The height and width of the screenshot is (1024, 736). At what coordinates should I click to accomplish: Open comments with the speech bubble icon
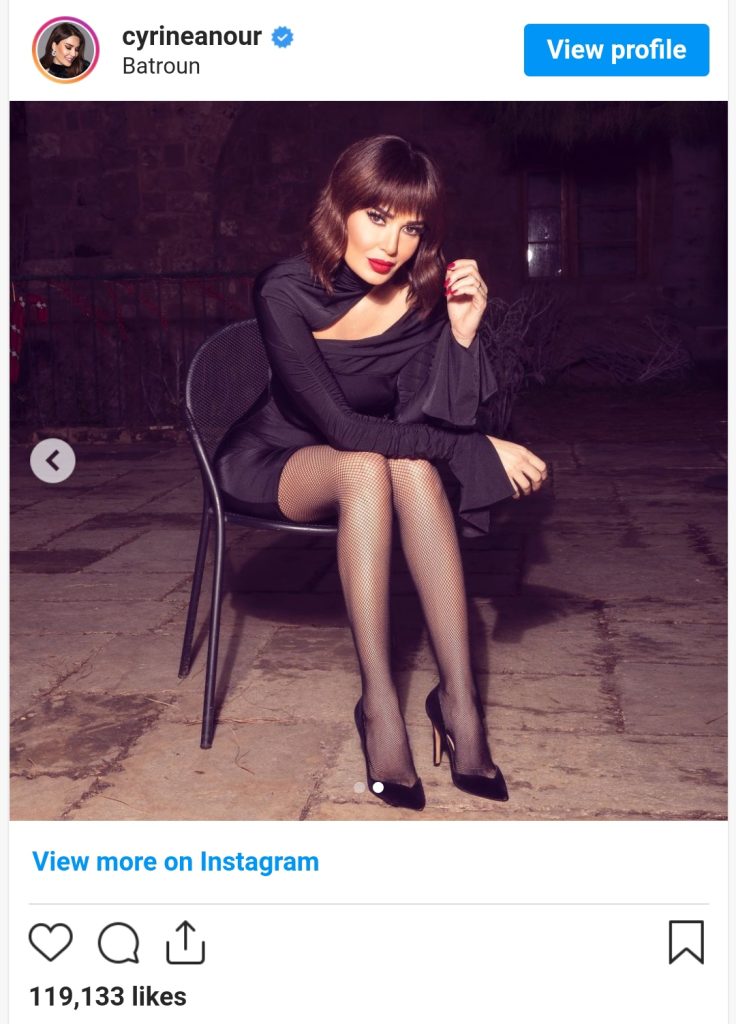click(x=118, y=942)
